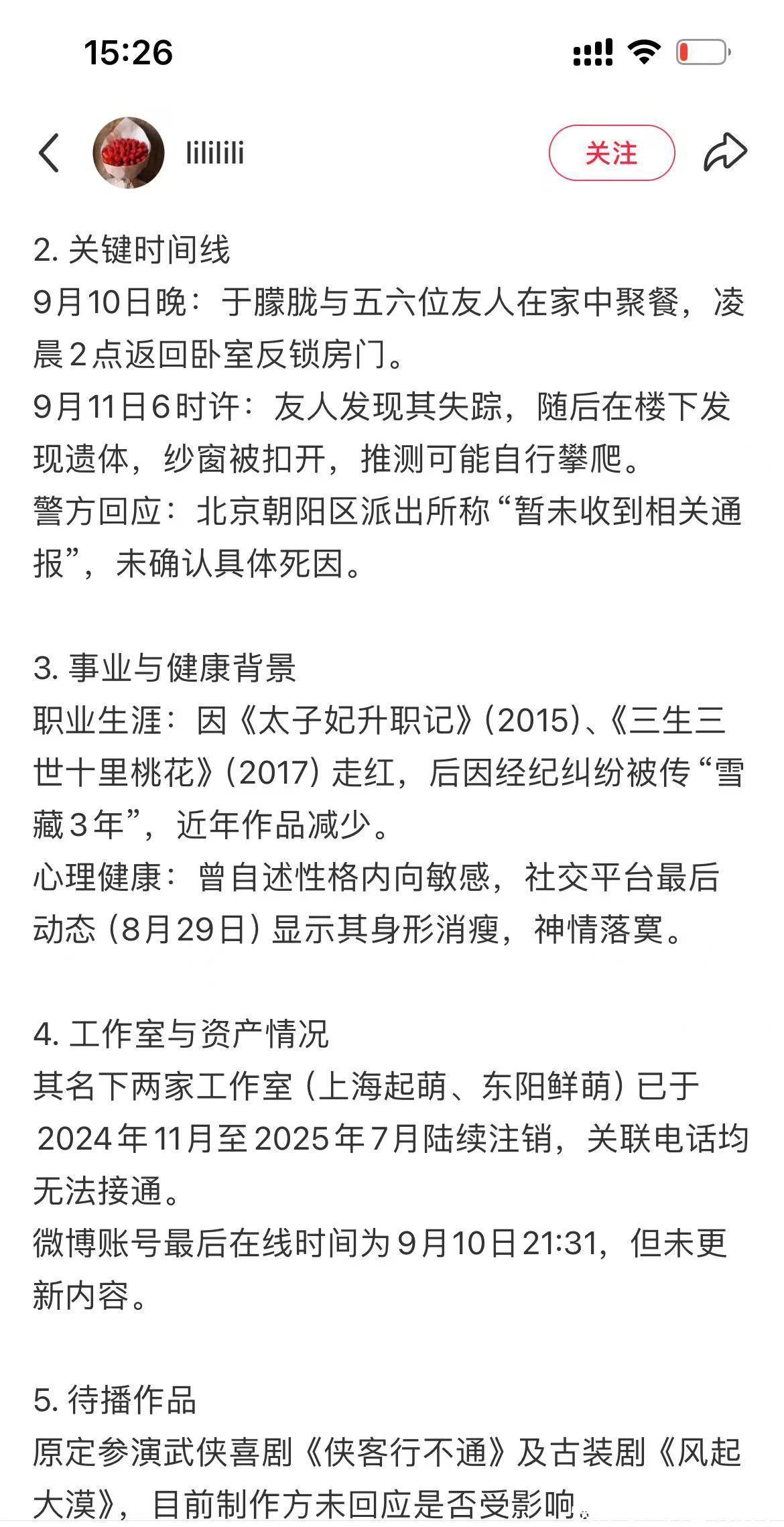Share this post
The width and height of the screenshot is (784, 1527).
[725, 152]
